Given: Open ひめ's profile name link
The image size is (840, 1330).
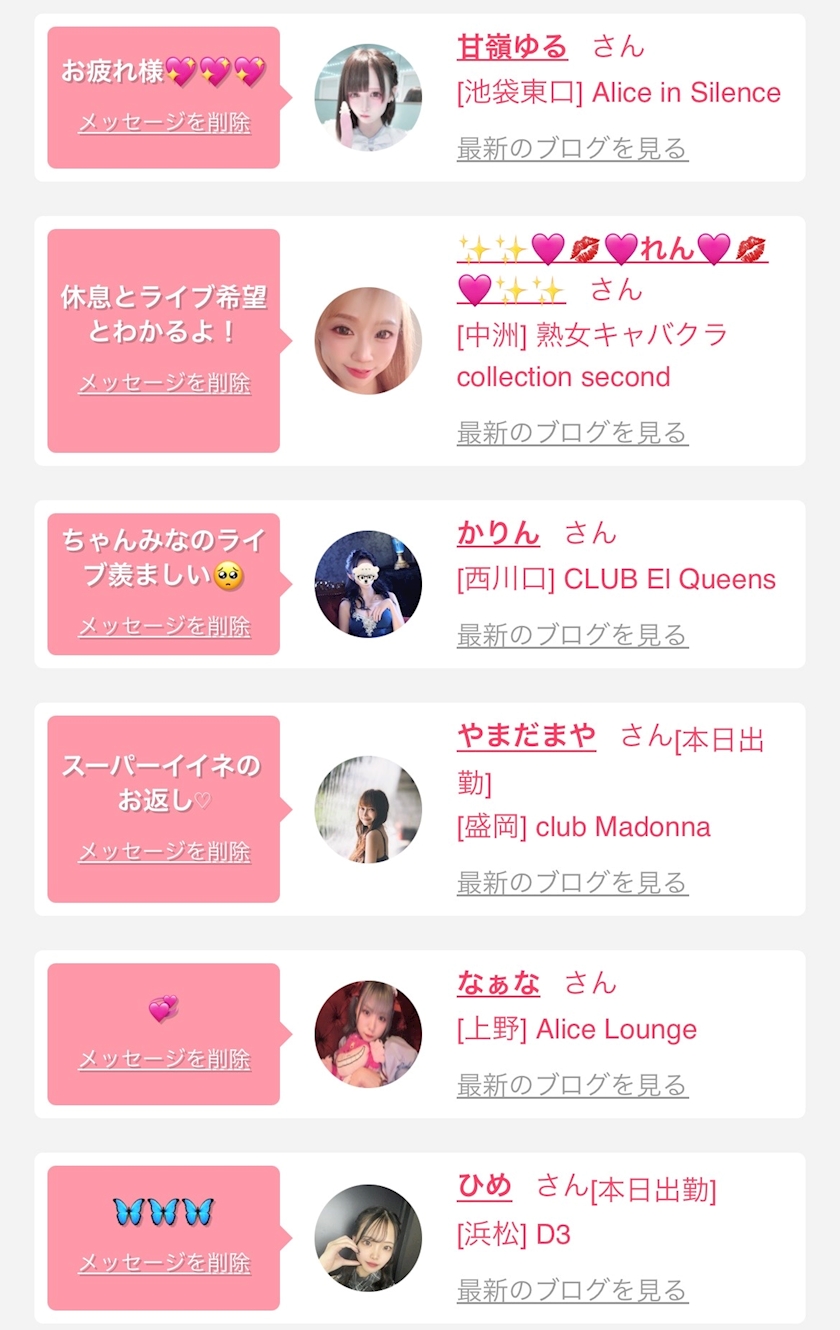Looking at the screenshot, I should [484, 1186].
